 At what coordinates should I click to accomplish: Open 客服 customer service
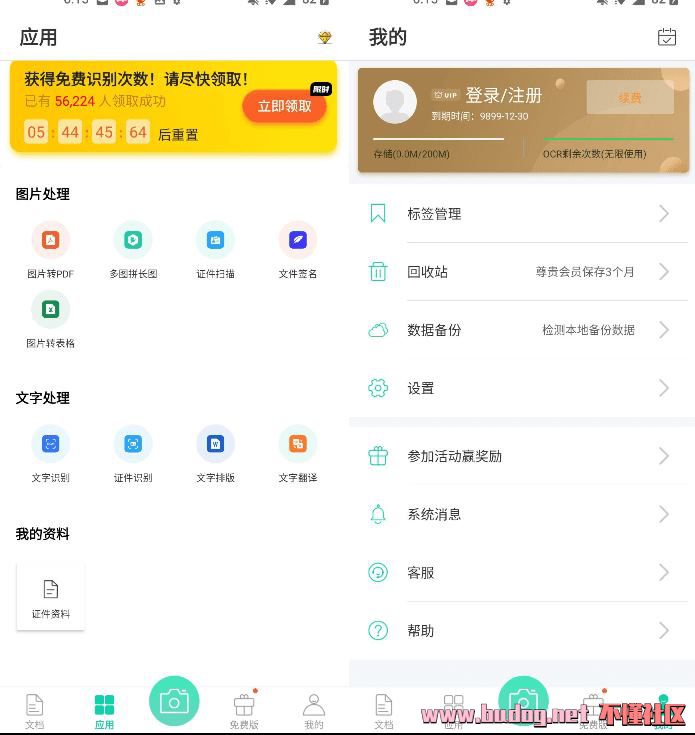(518, 572)
